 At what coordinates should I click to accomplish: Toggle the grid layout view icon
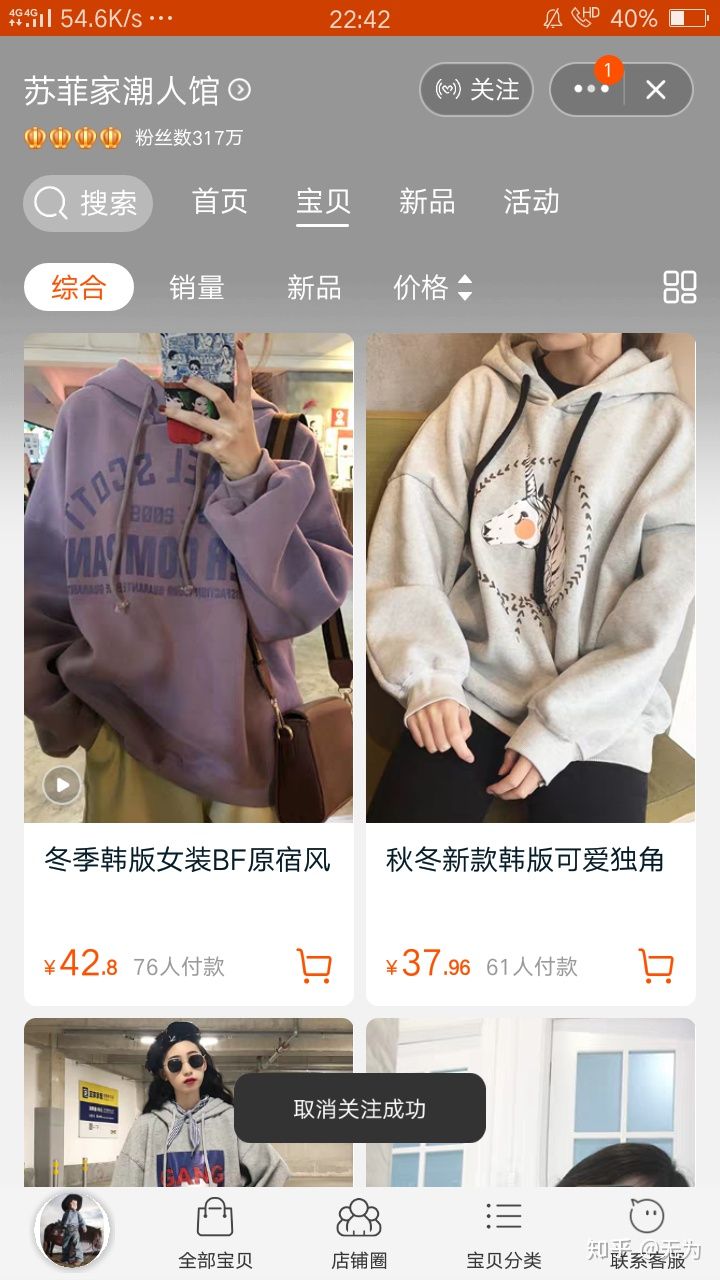pyautogui.click(x=680, y=287)
